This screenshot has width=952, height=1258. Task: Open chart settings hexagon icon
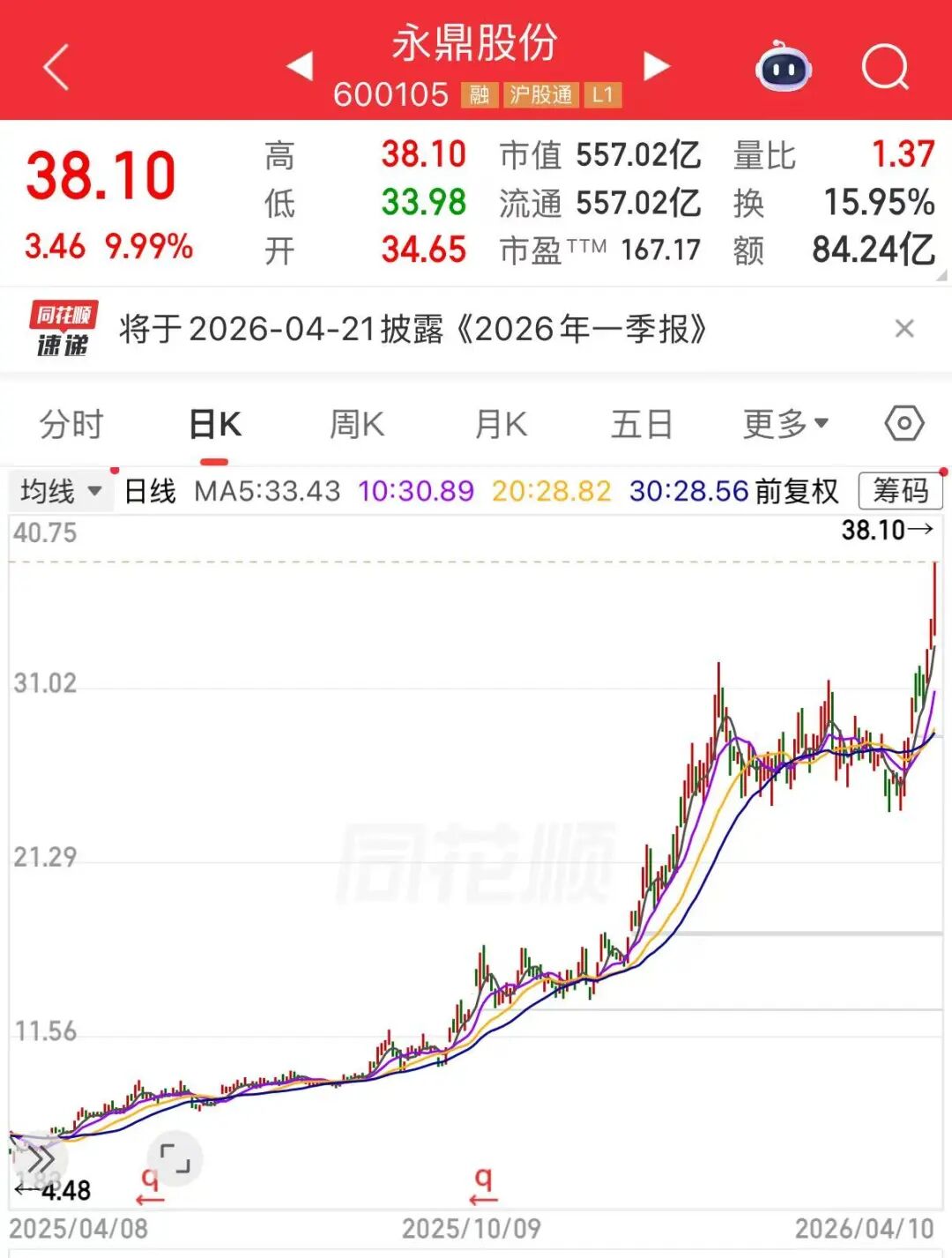click(x=904, y=424)
